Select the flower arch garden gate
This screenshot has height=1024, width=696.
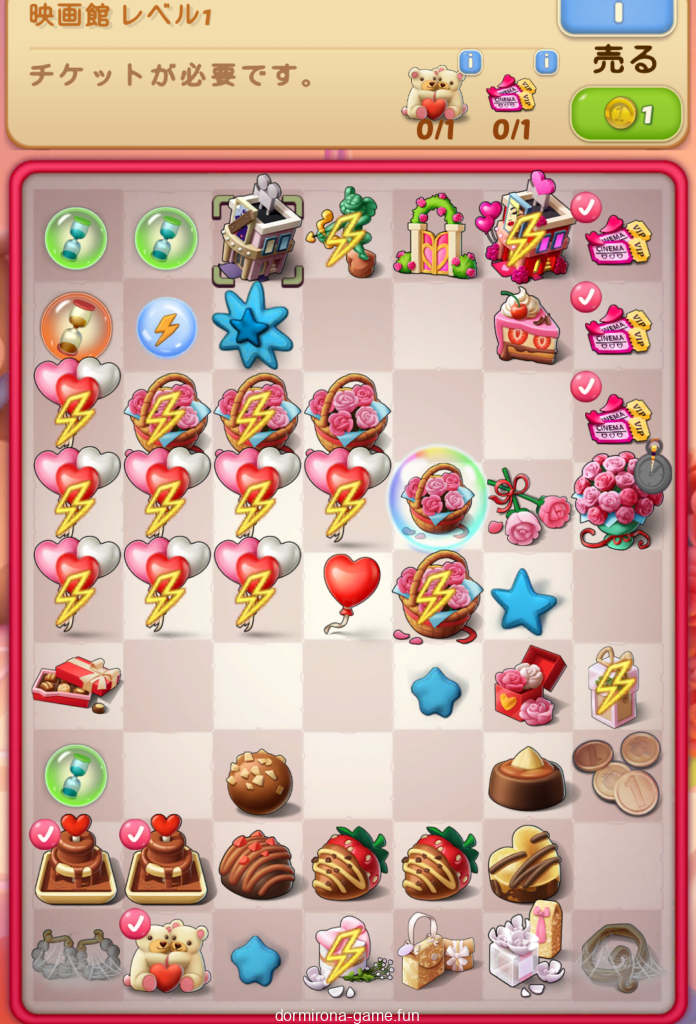(x=436, y=237)
